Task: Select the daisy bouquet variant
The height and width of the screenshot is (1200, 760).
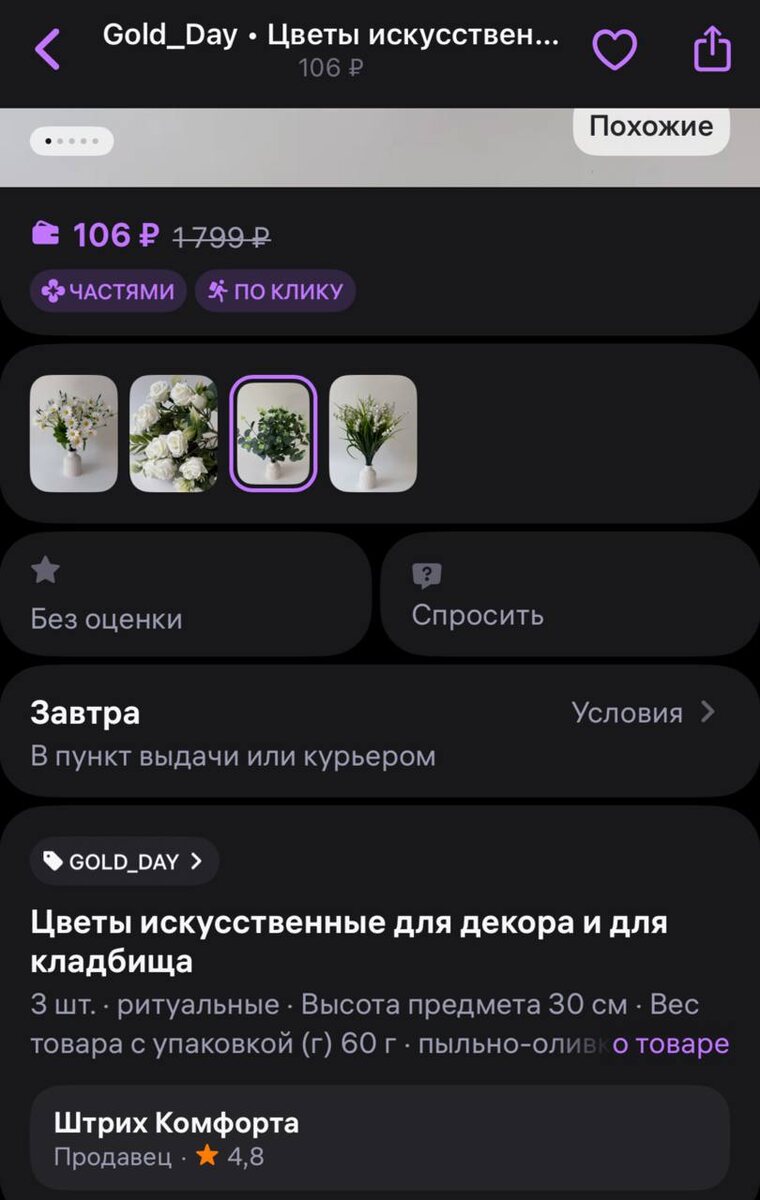Action: (74, 433)
